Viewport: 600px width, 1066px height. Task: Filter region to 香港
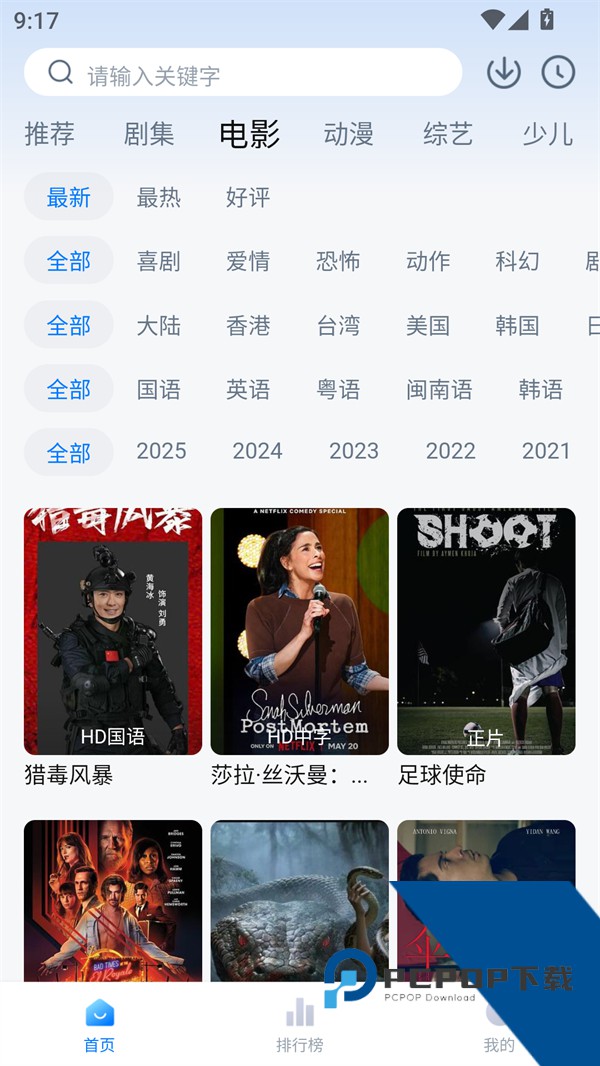pos(248,325)
